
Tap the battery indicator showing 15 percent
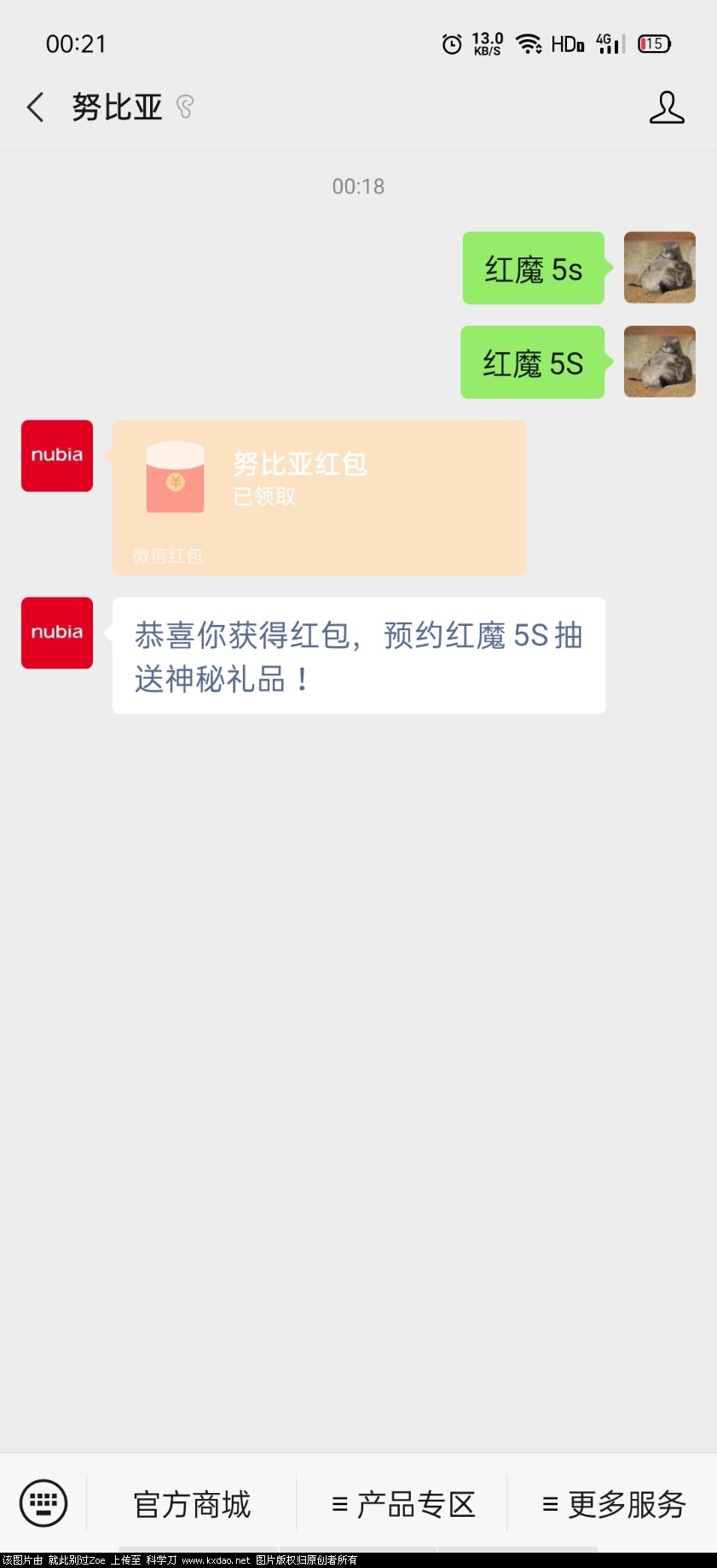tap(653, 43)
